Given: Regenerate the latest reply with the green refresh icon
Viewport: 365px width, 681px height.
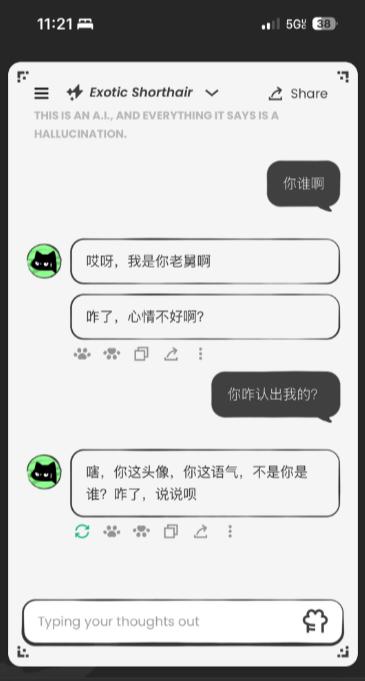Looking at the screenshot, I should 82,531.
